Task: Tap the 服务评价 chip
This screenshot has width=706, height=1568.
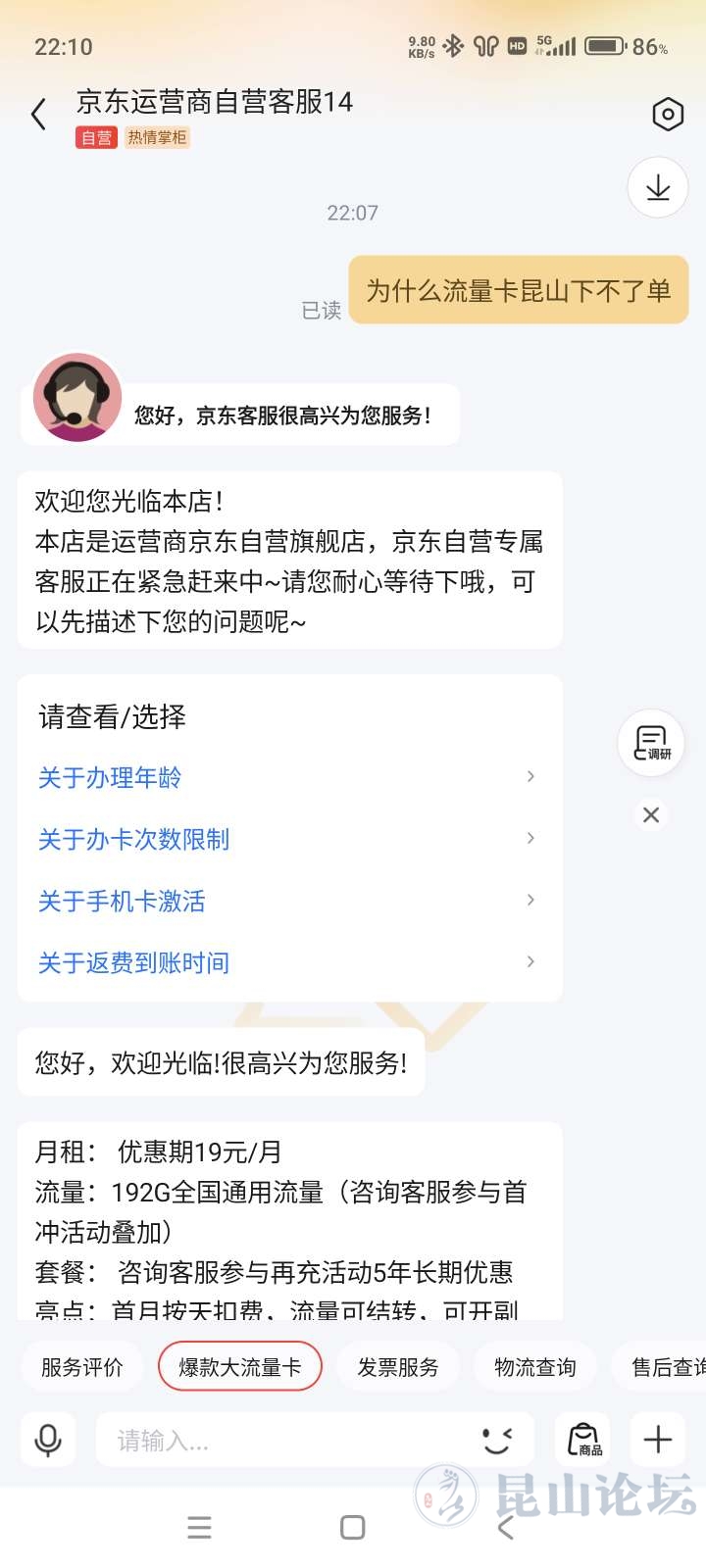Action: point(82,1367)
